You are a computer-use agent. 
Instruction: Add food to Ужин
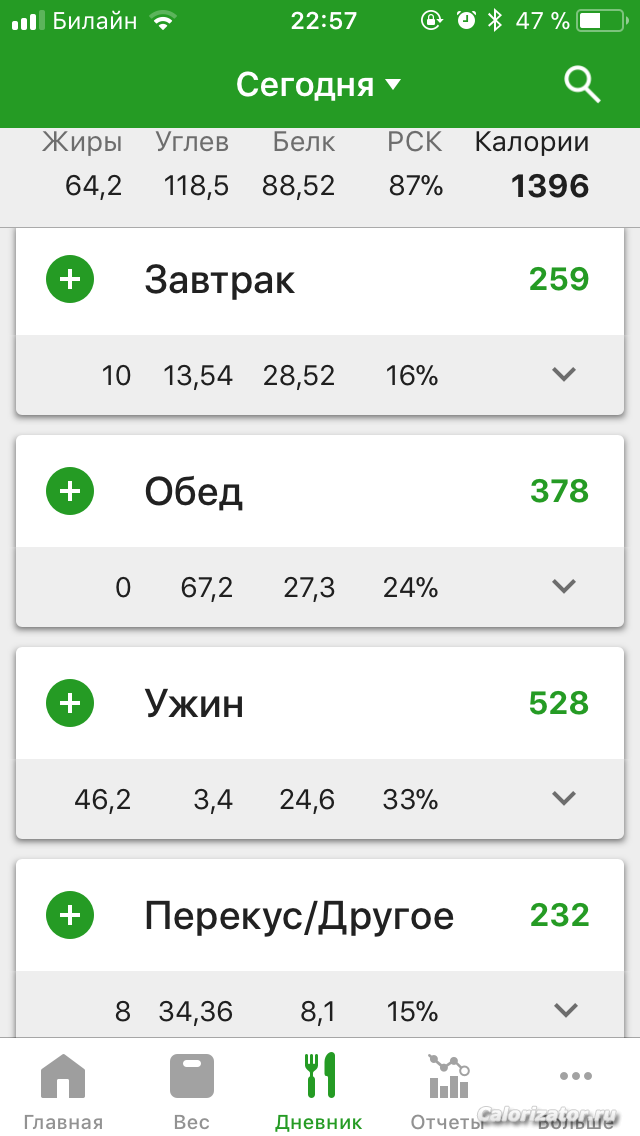[x=70, y=703]
